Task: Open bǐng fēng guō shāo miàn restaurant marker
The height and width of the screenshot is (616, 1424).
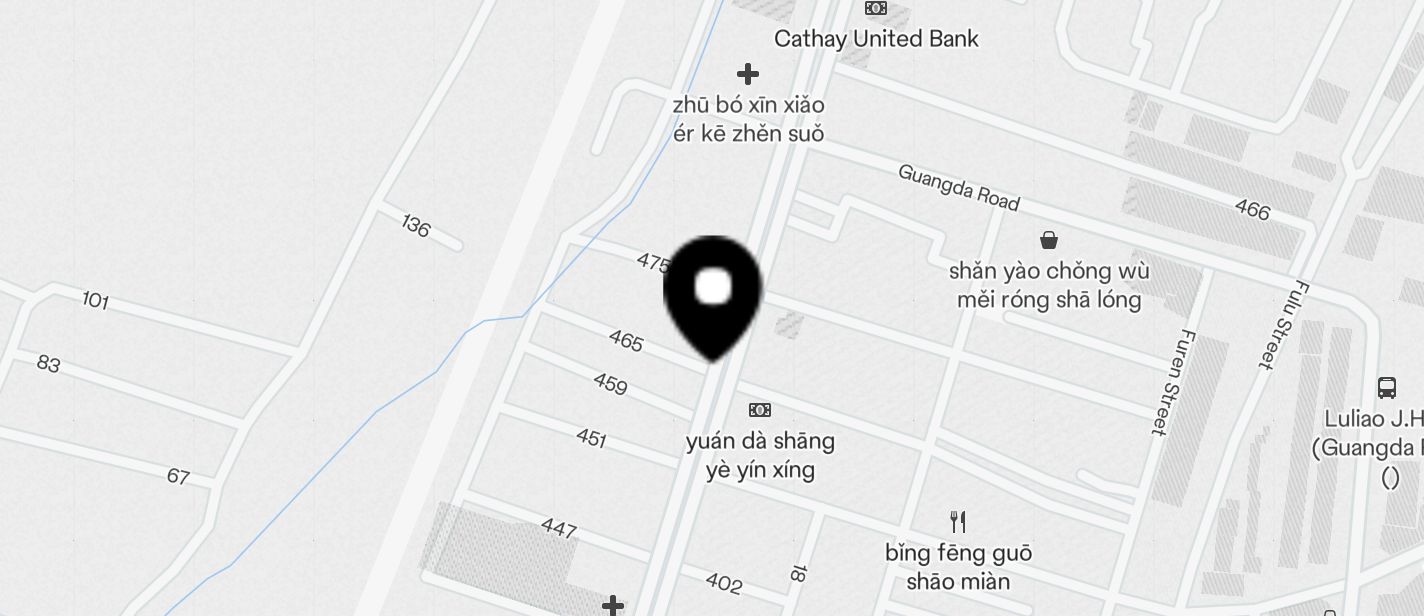Action: (x=958, y=521)
